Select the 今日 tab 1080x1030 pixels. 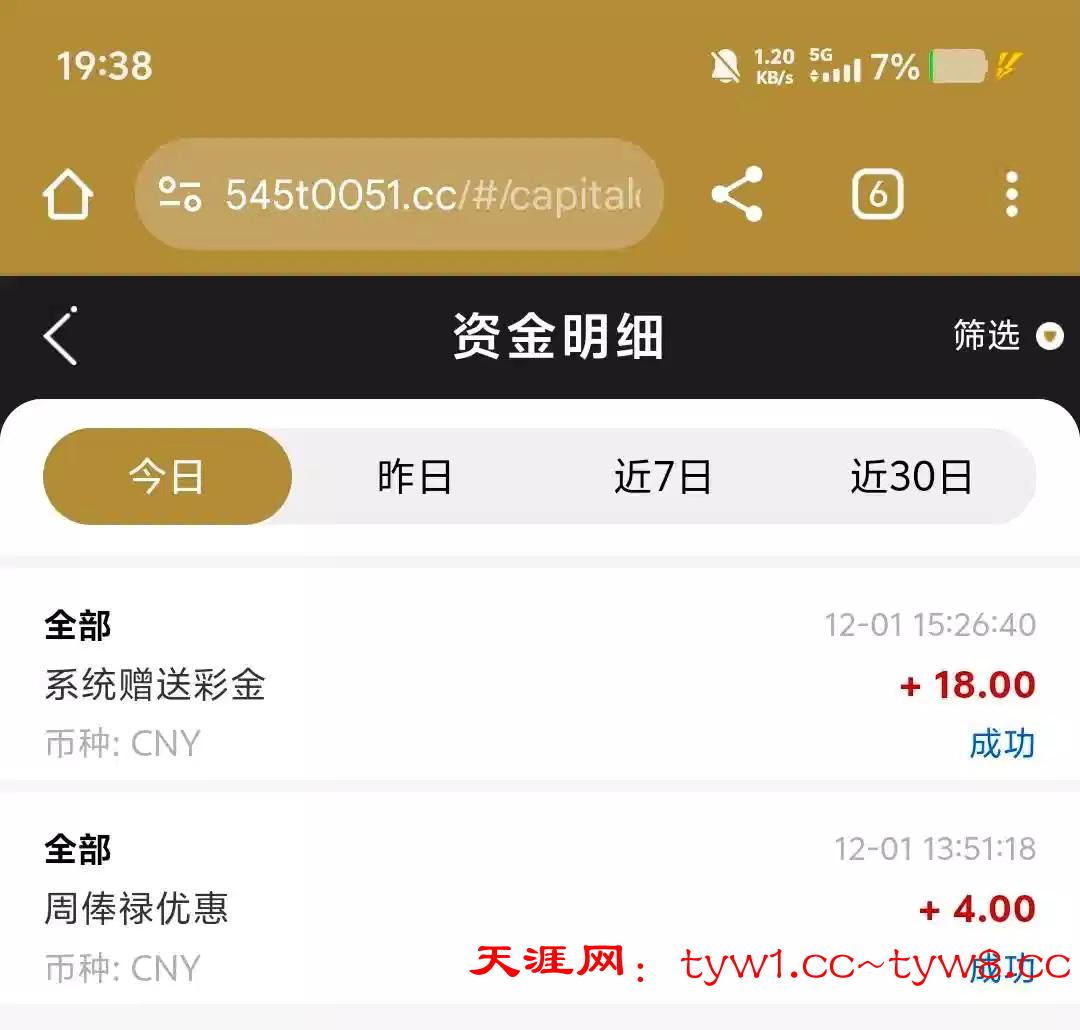click(167, 477)
